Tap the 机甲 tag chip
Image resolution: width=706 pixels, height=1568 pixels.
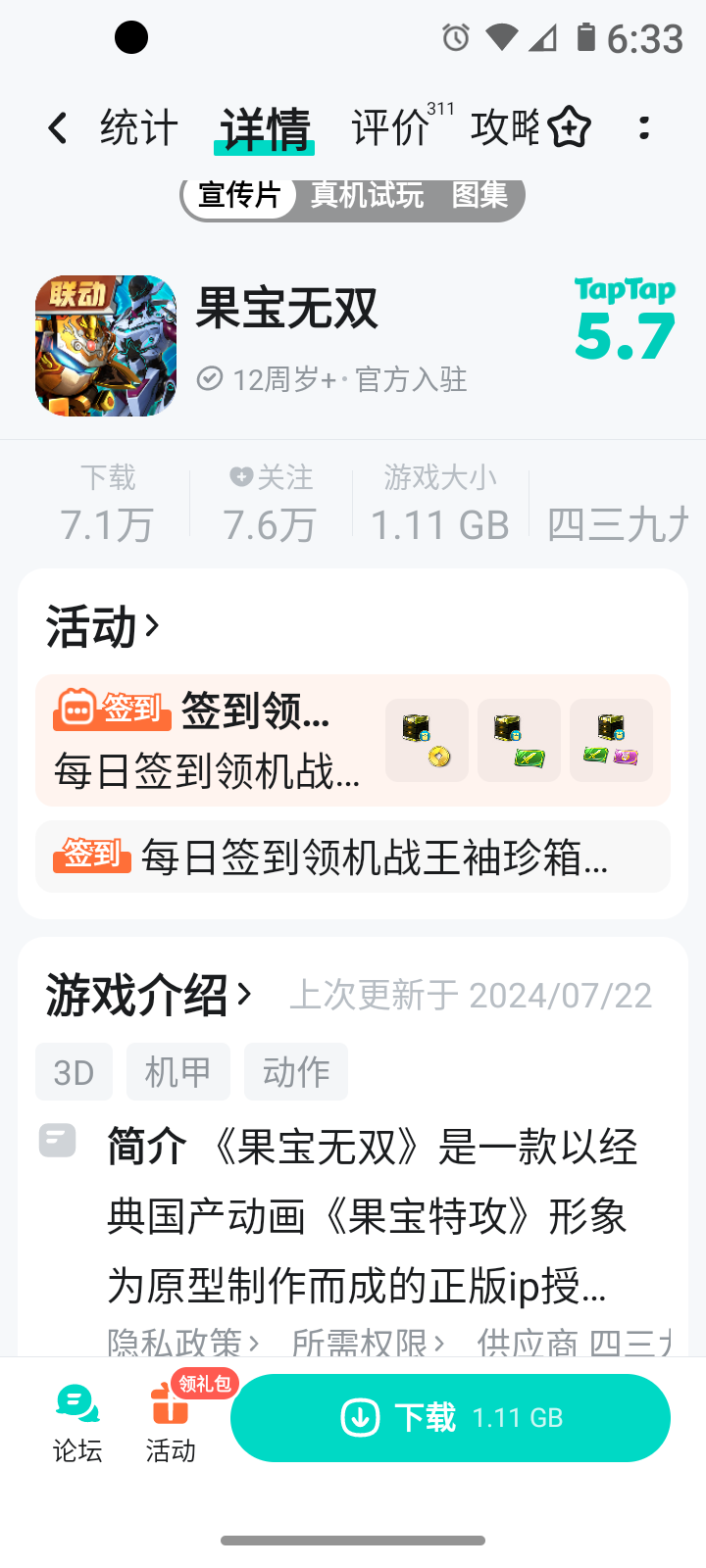pyautogui.click(x=177, y=1072)
